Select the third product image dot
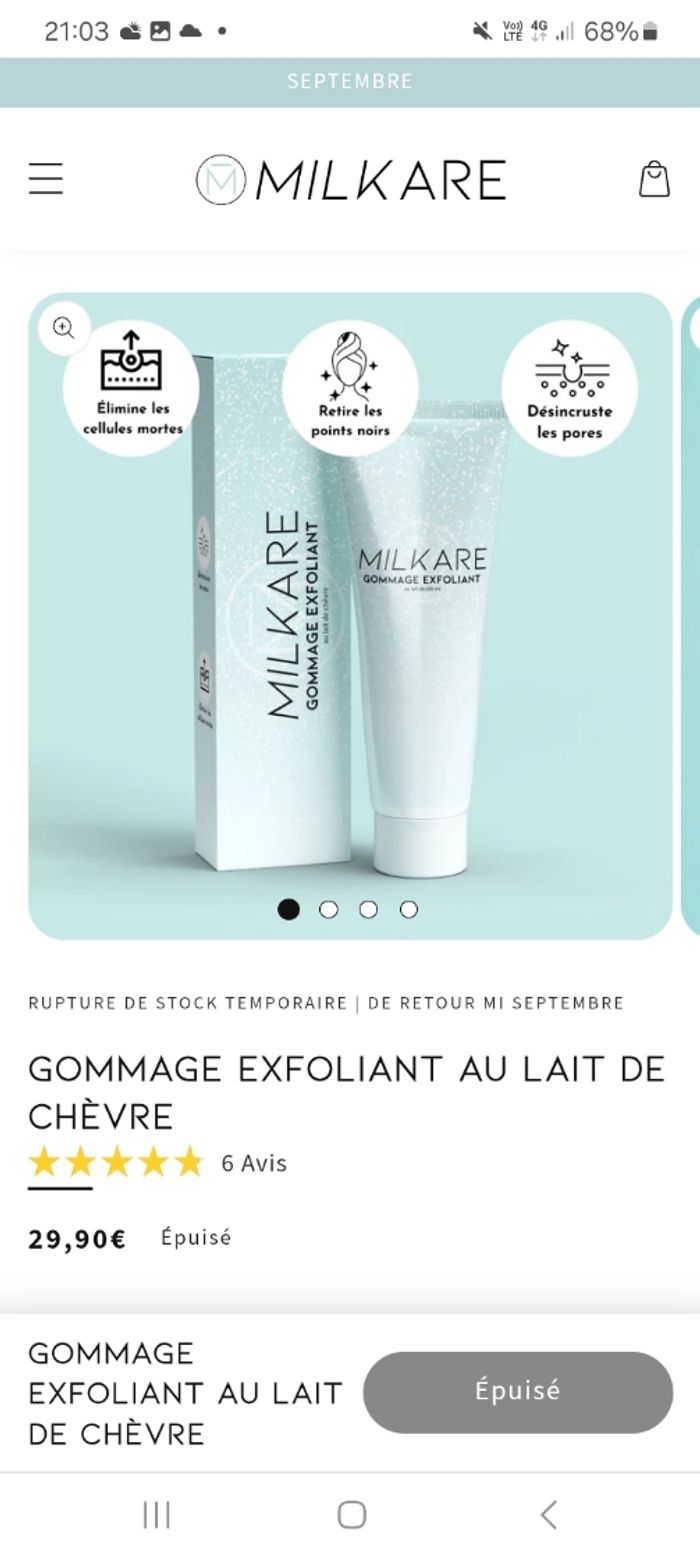The image size is (700, 1559). 368,909
